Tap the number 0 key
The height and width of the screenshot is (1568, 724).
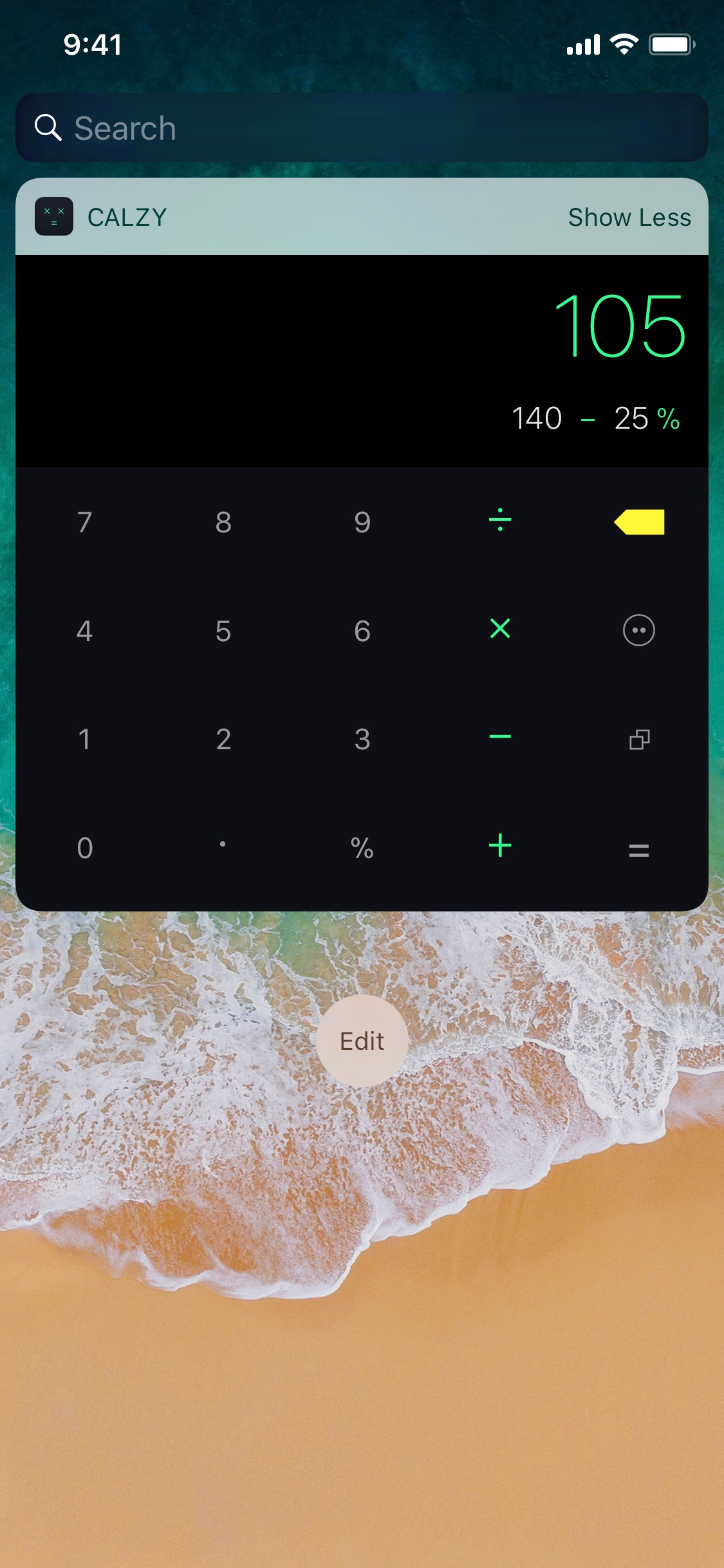84,848
